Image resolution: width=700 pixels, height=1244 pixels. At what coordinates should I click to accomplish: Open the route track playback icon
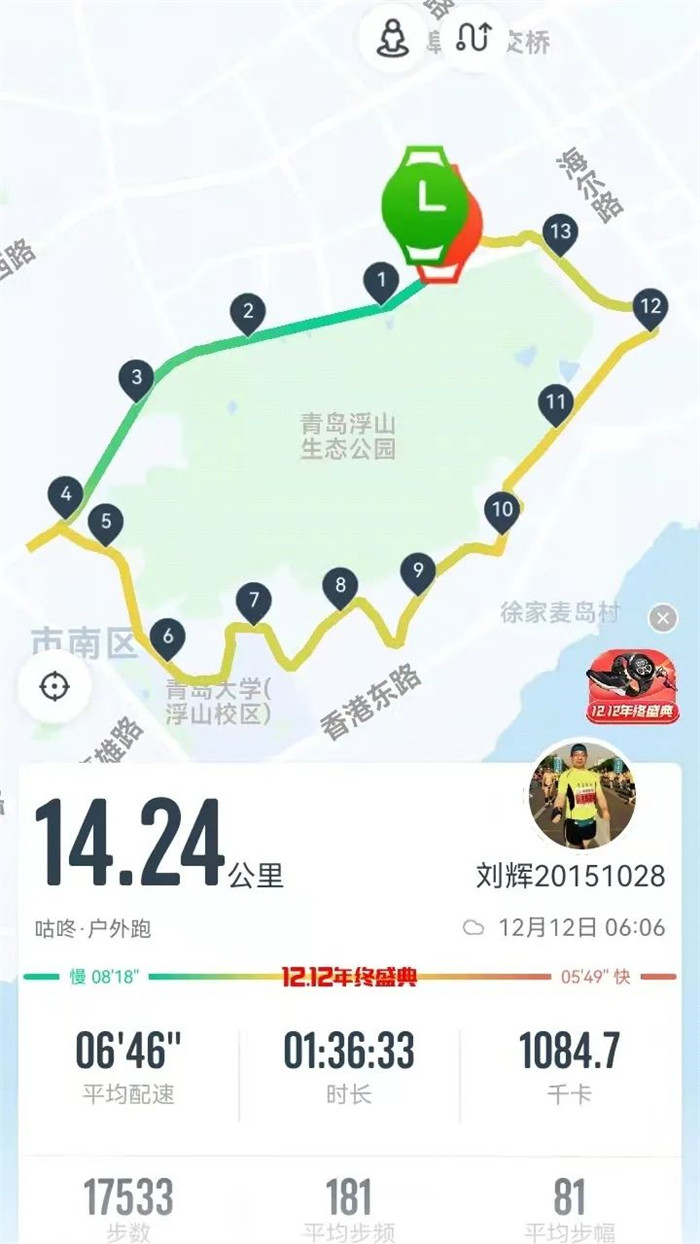[x=474, y=37]
